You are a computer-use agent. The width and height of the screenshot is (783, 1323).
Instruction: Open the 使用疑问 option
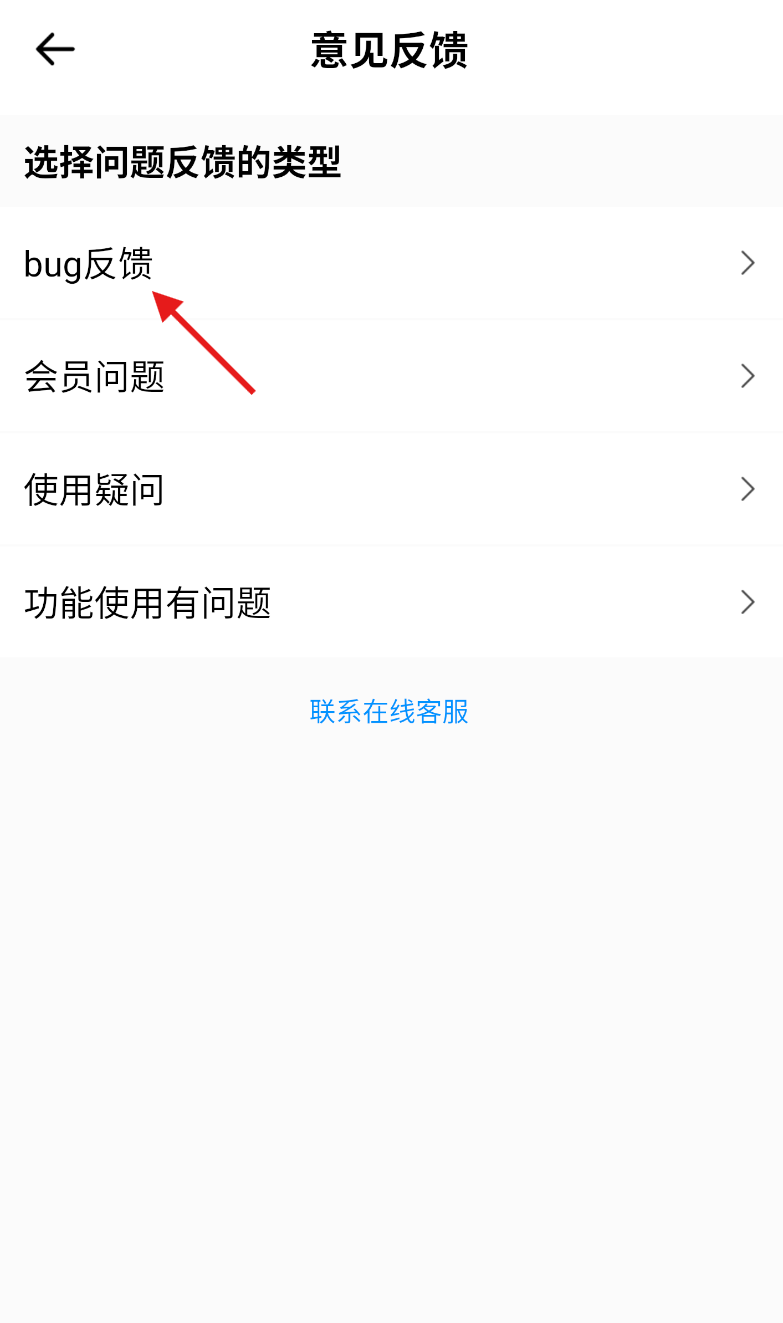(x=391, y=489)
